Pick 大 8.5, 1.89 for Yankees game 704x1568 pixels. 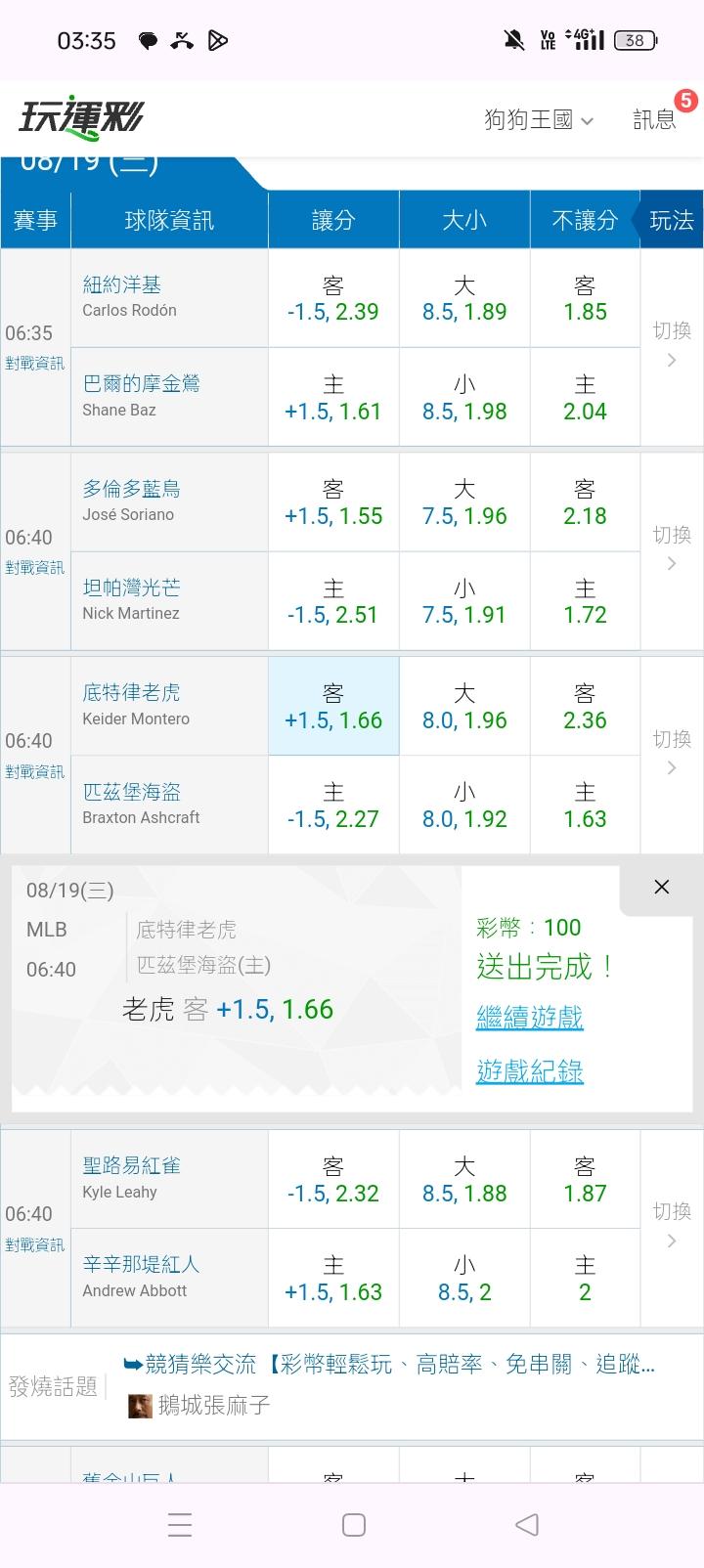pyautogui.click(x=464, y=298)
